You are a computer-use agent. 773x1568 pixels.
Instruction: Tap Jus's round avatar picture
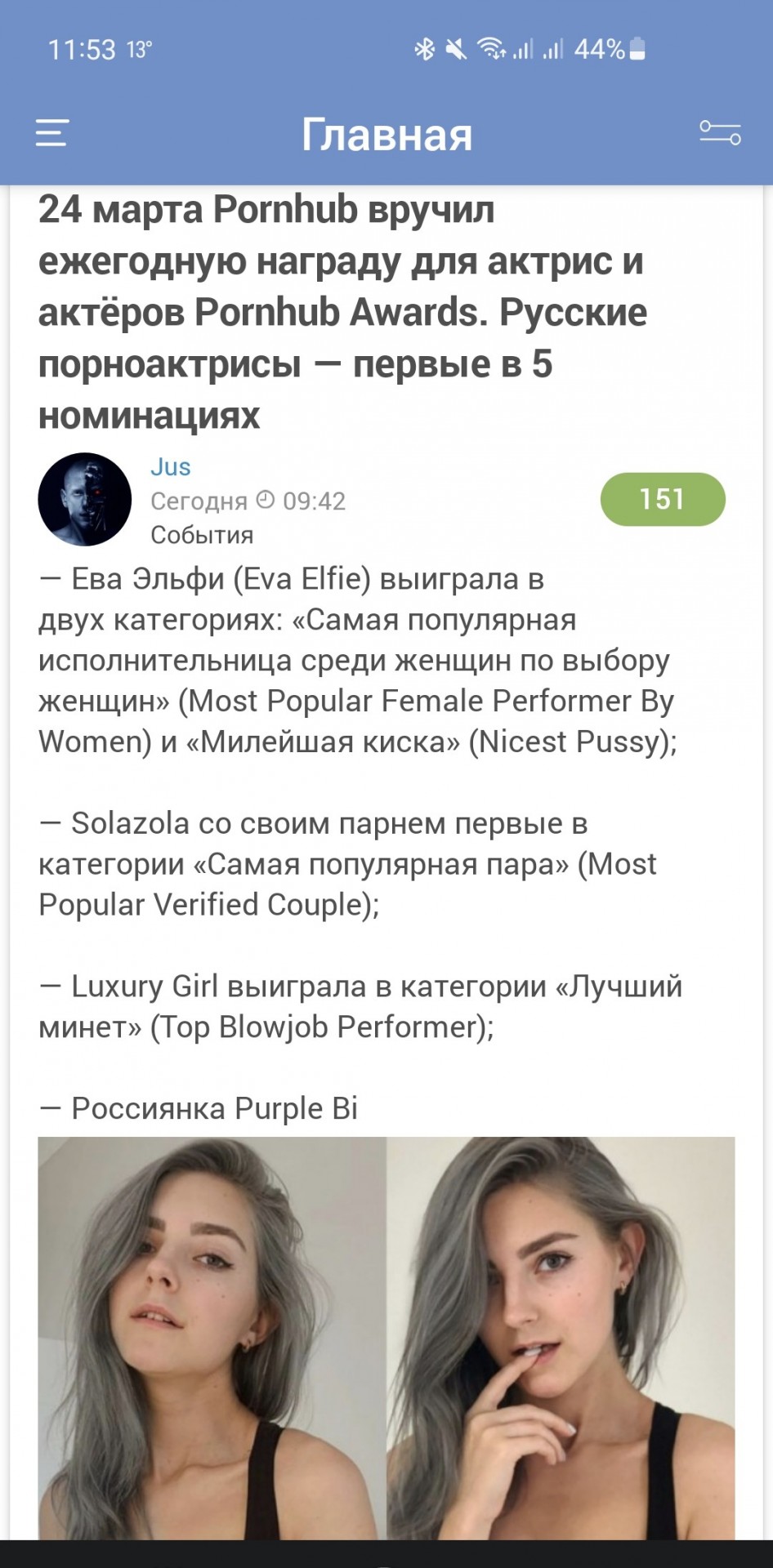point(85,499)
